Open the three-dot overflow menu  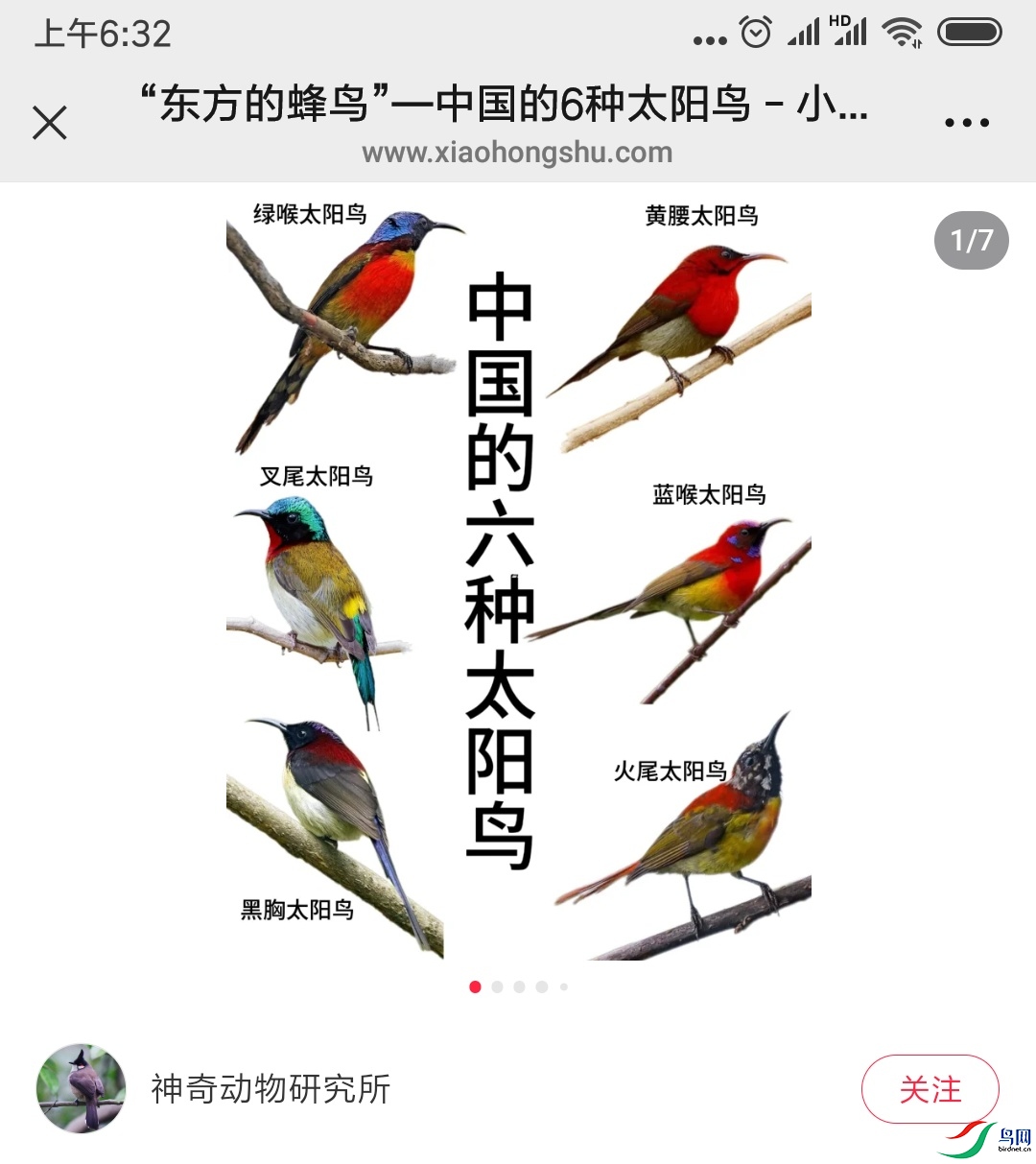(x=966, y=123)
